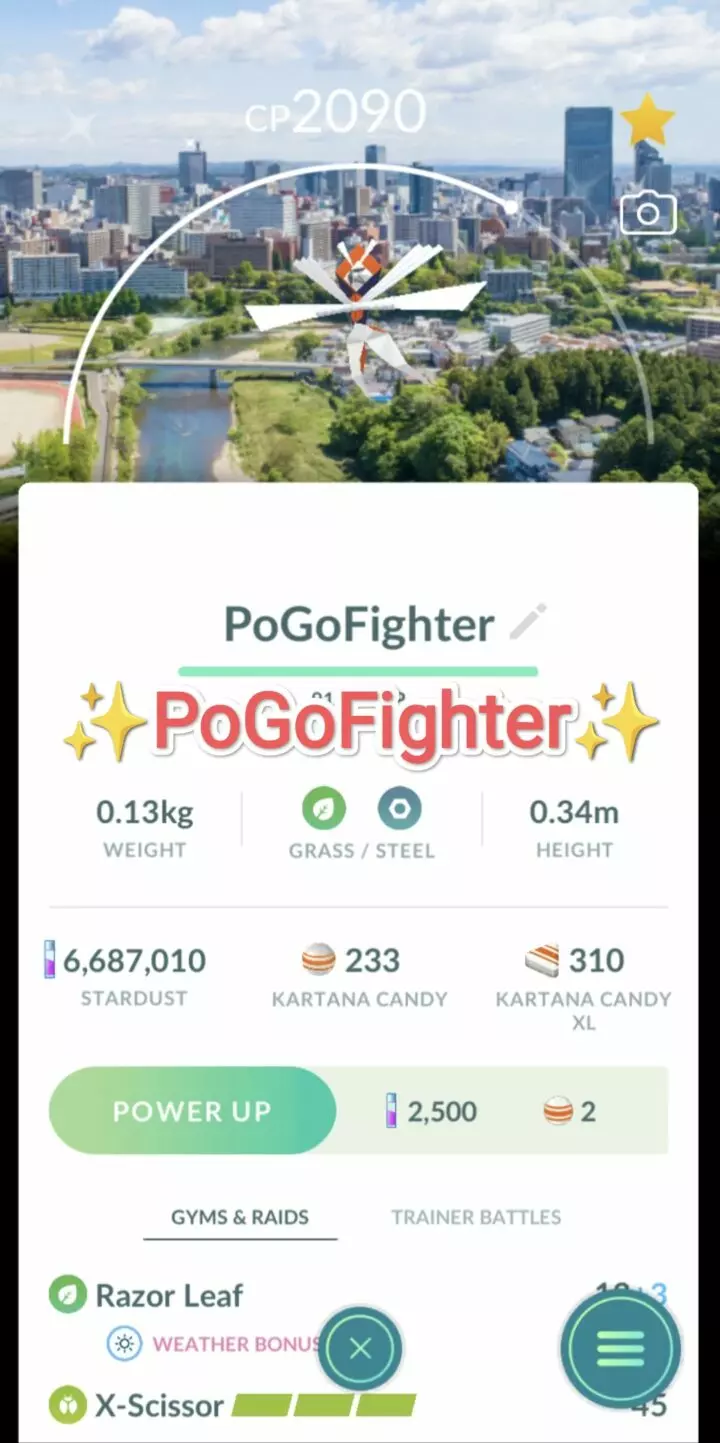The image size is (720, 1443).
Task: Tap the candy cost icon showing 2
Action: [557, 1110]
